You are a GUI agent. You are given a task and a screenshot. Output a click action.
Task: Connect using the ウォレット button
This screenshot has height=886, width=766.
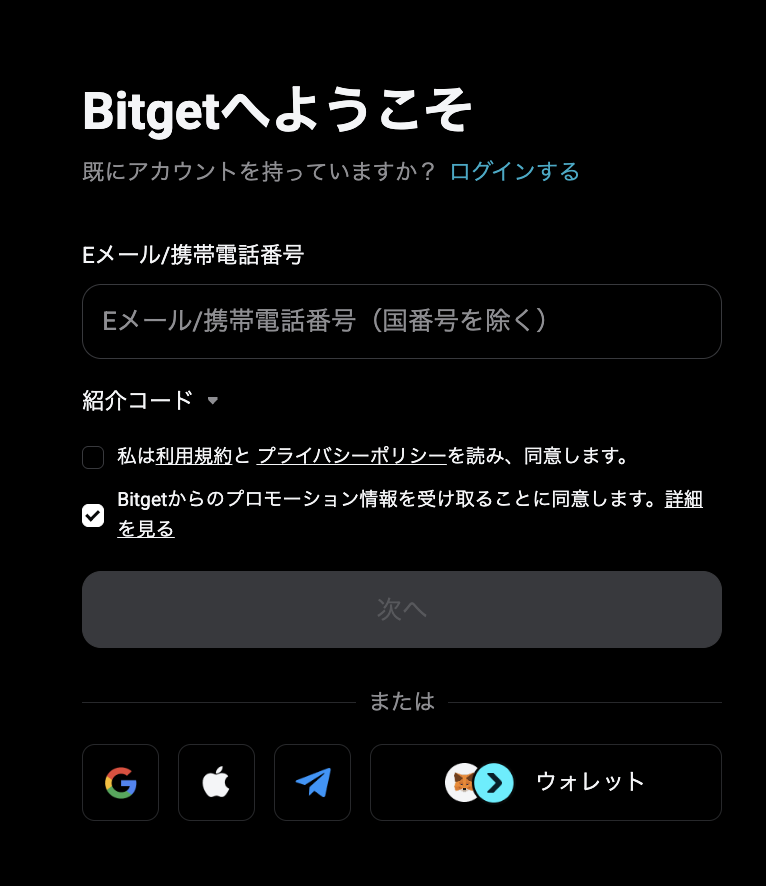coord(545,782)
